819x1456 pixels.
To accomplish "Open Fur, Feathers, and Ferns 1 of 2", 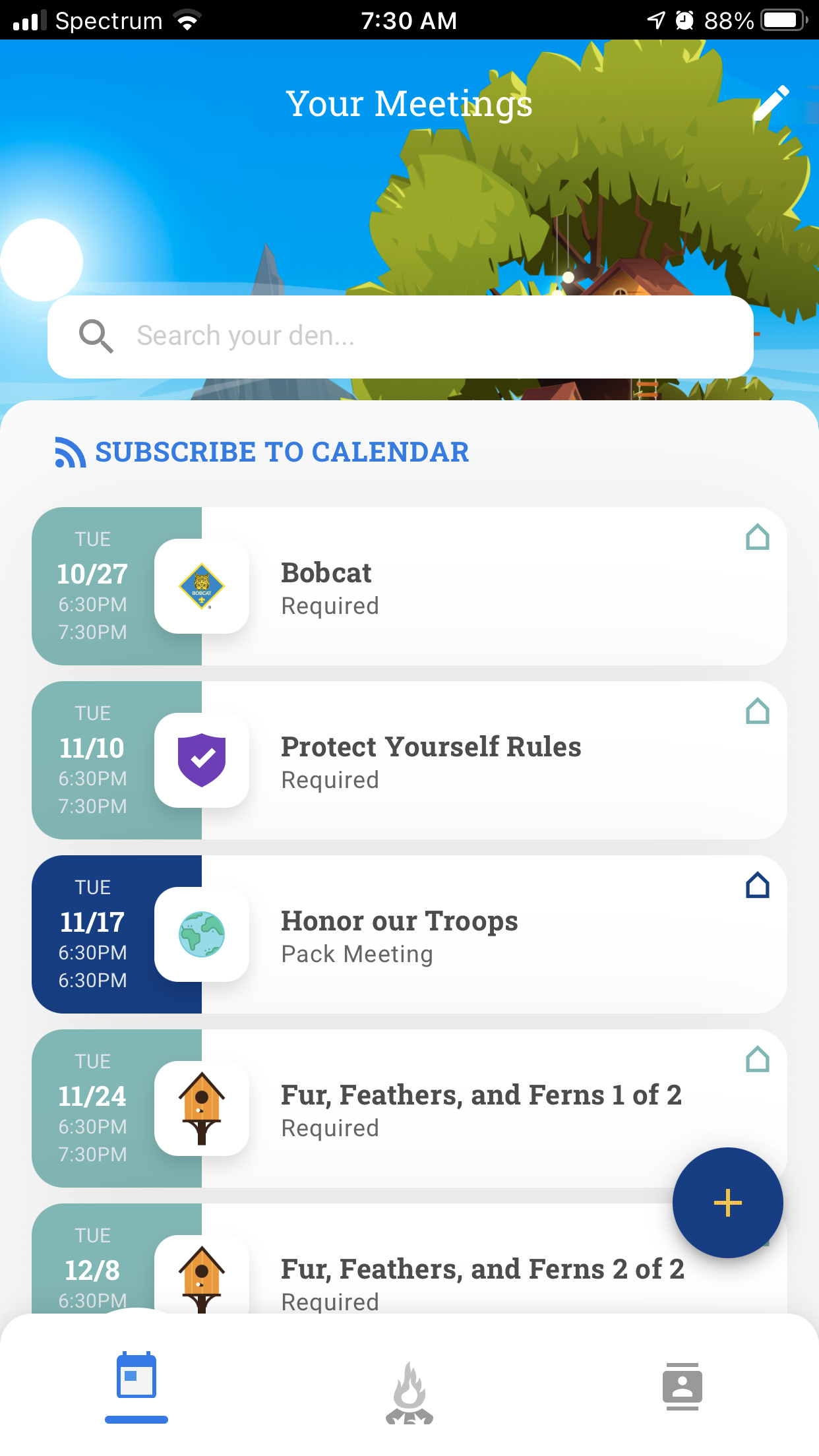I will point(409,1108).
